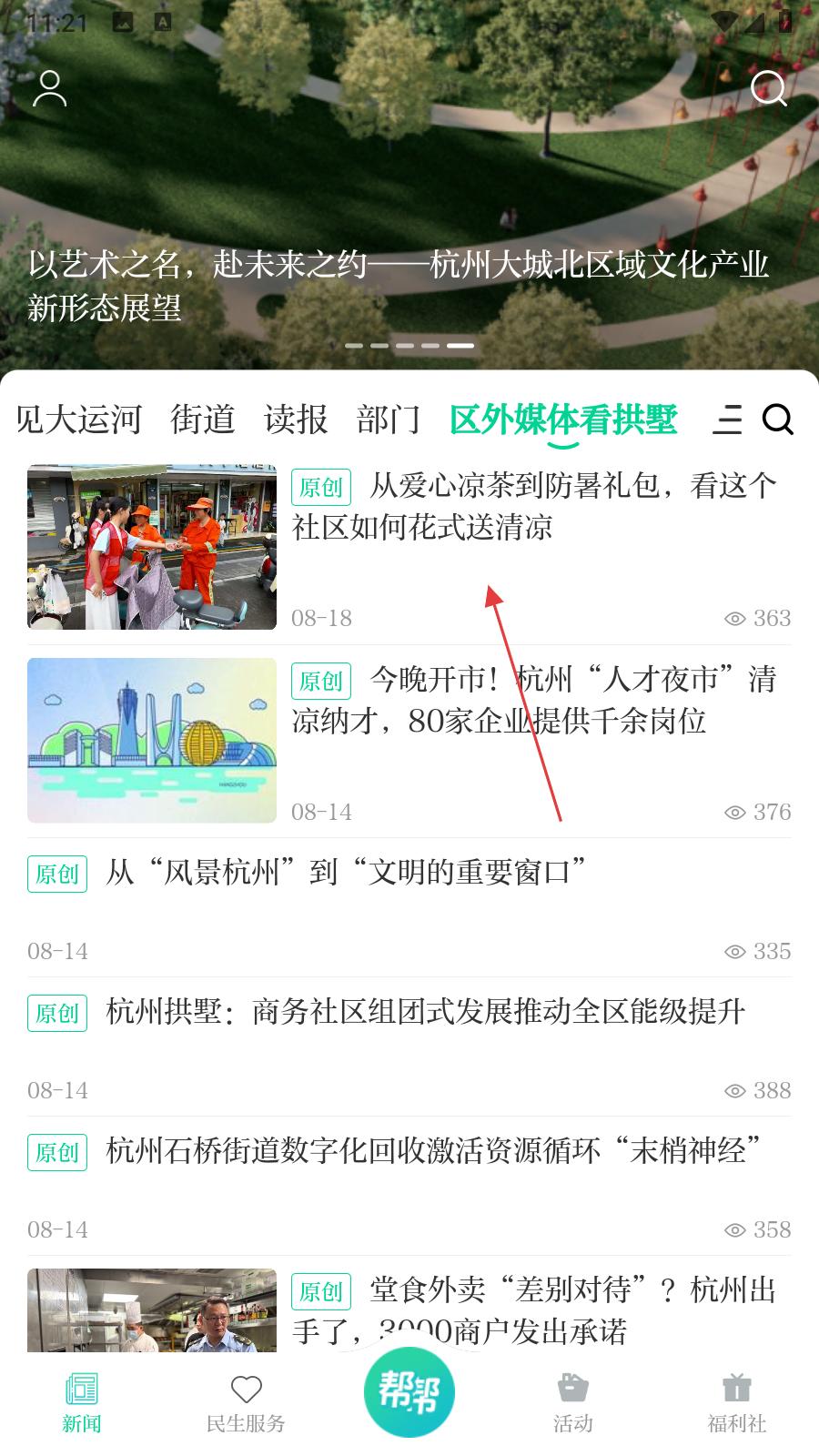
Task: Open the user profile icon
Action: pos(49,89)
